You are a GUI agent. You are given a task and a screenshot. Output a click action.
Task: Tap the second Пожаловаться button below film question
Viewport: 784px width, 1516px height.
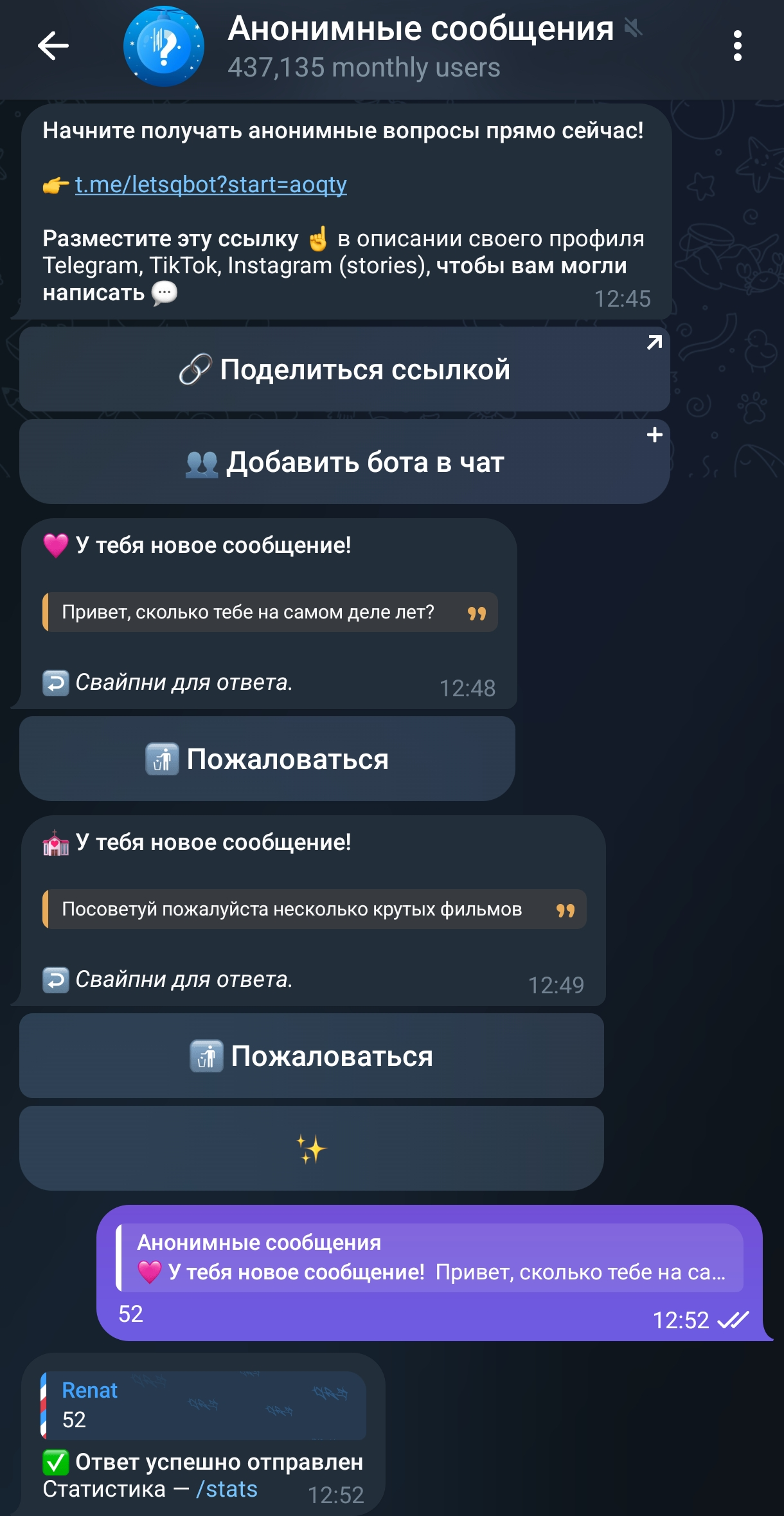click(x=311, y=1056)
